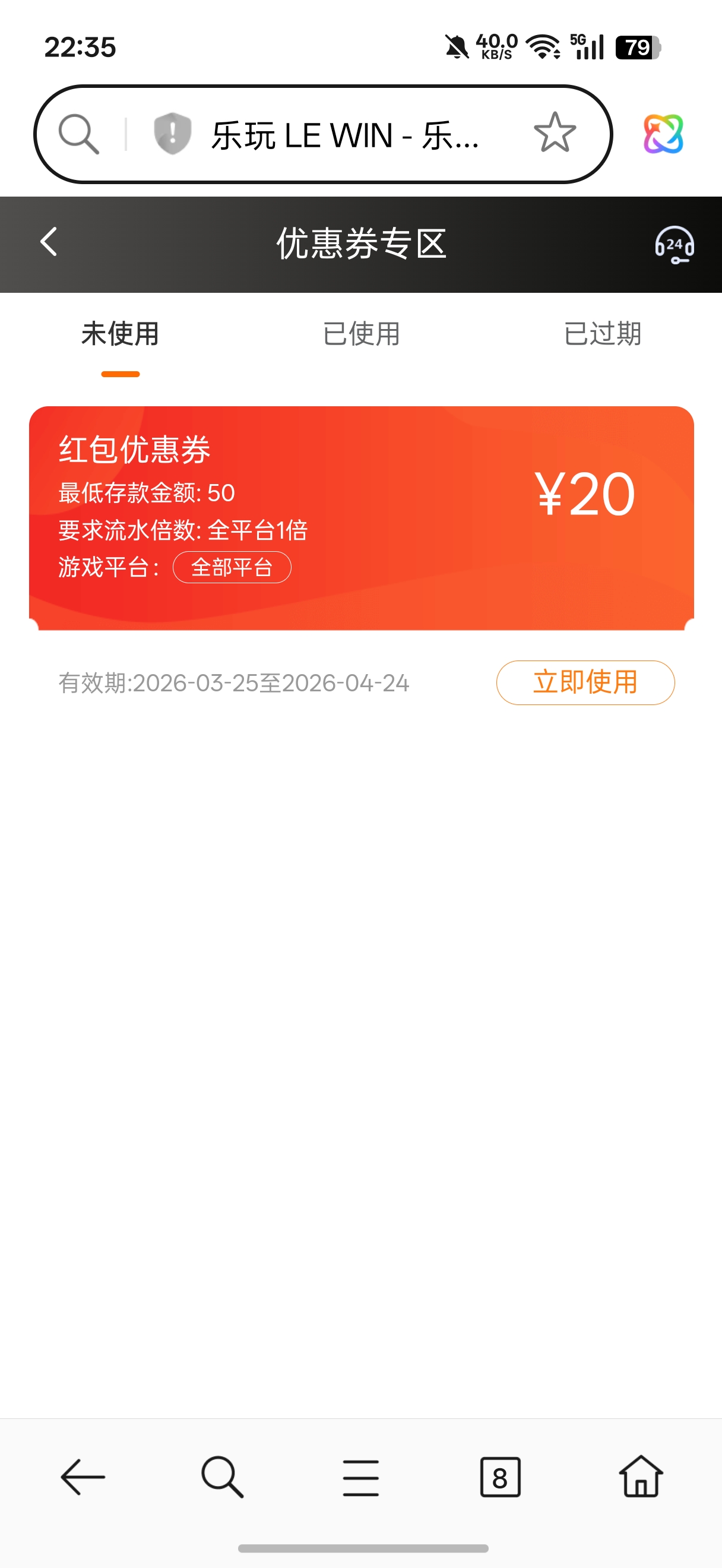Tap the coupon validity date 2026-03-25至2026-04-24
722x1568 pixels.
coord(235,682)
